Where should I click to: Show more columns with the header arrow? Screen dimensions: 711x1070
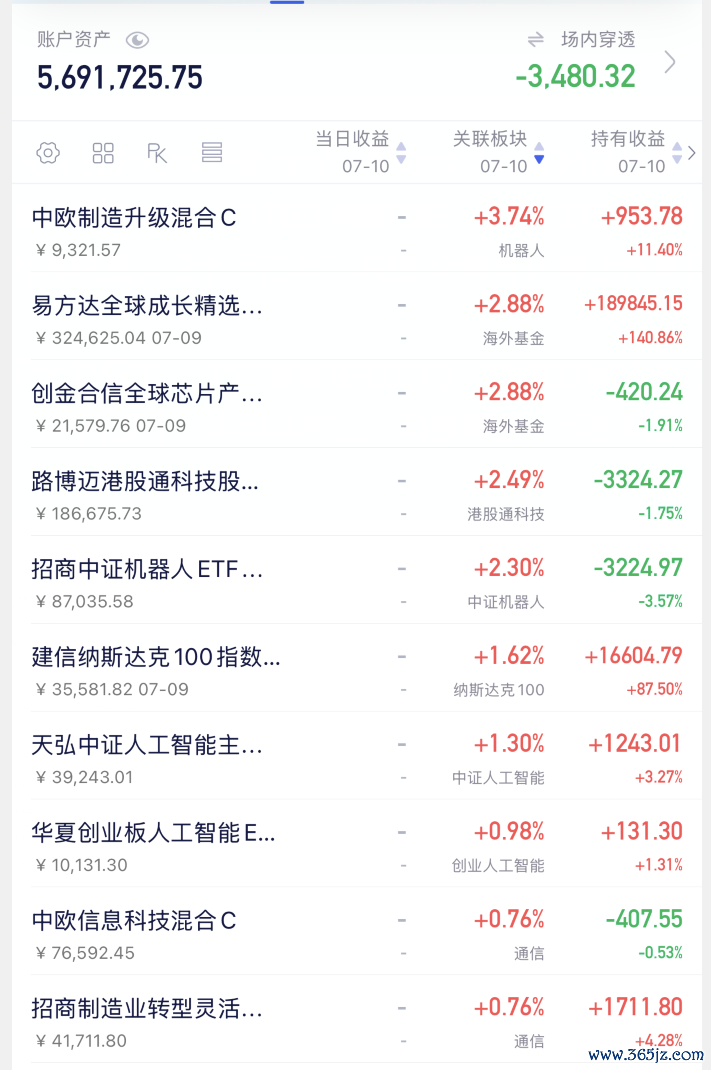click(692, 153)
